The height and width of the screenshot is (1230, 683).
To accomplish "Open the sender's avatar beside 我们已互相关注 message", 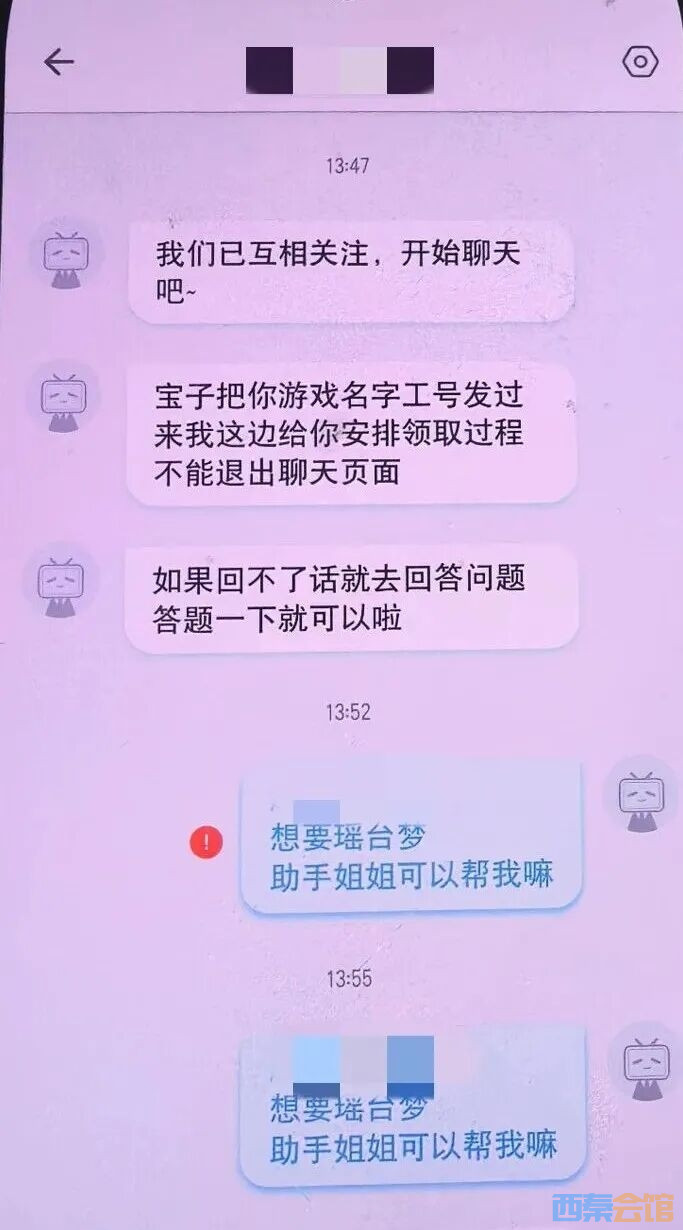I will (x=65, y=255).
